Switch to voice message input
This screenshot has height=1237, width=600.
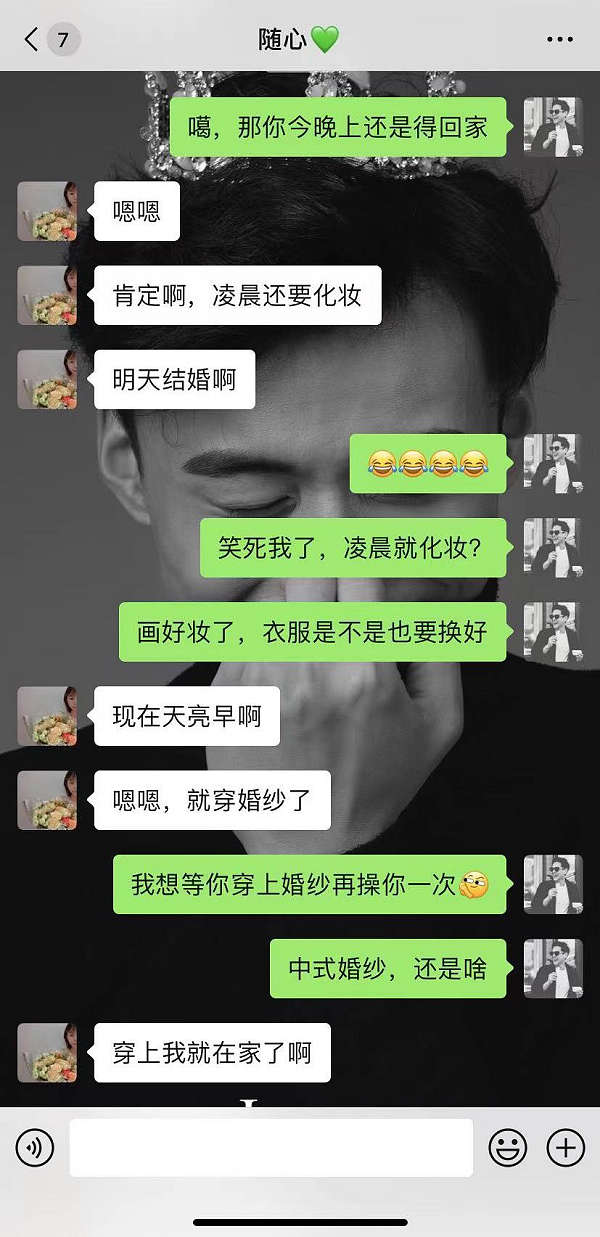coord(35,1147)
